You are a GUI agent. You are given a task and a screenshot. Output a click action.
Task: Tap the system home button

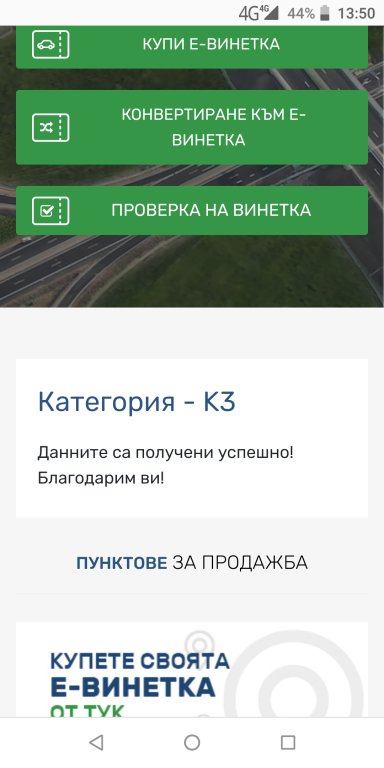[x=192, y=743]
